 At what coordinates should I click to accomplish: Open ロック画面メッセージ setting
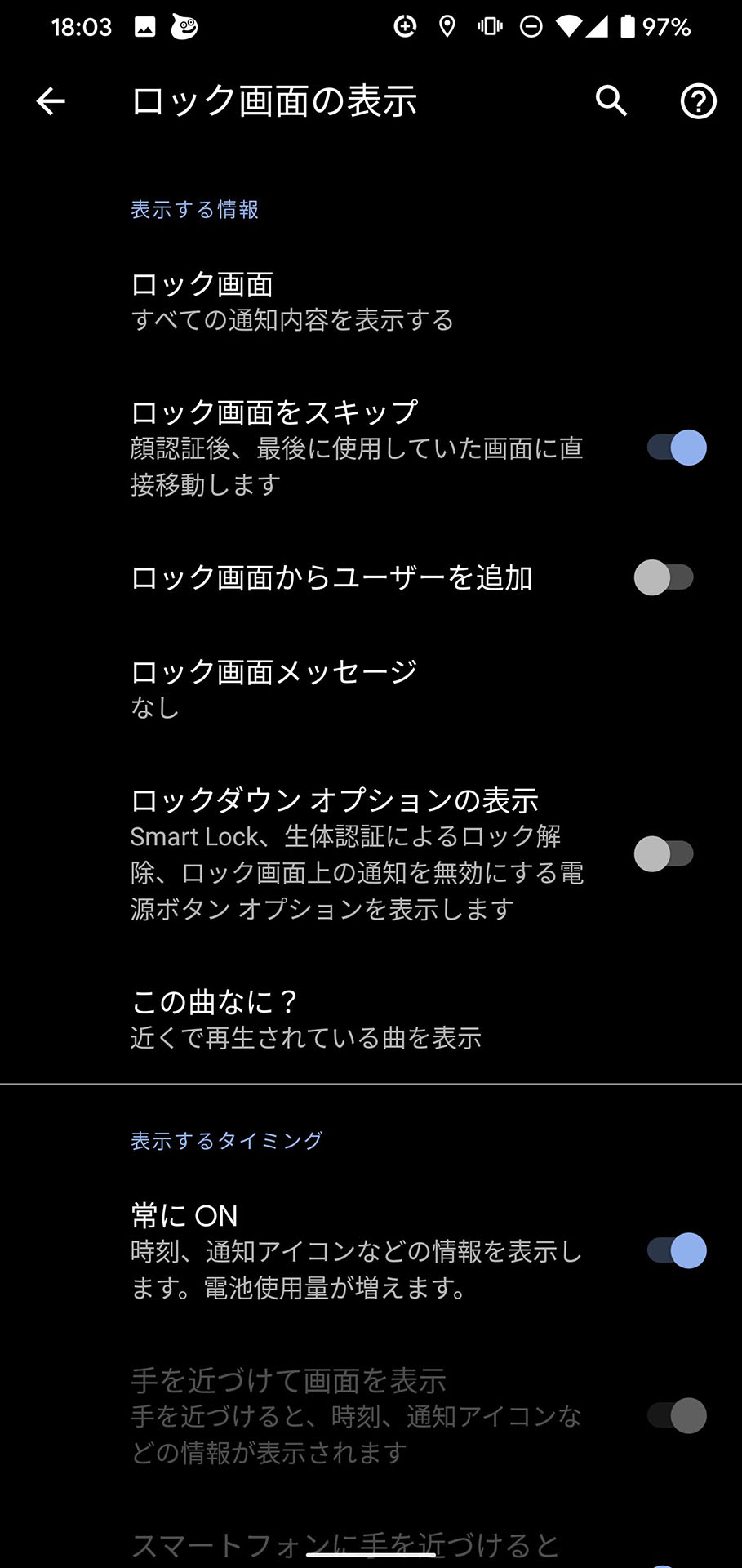click(371, 688)
